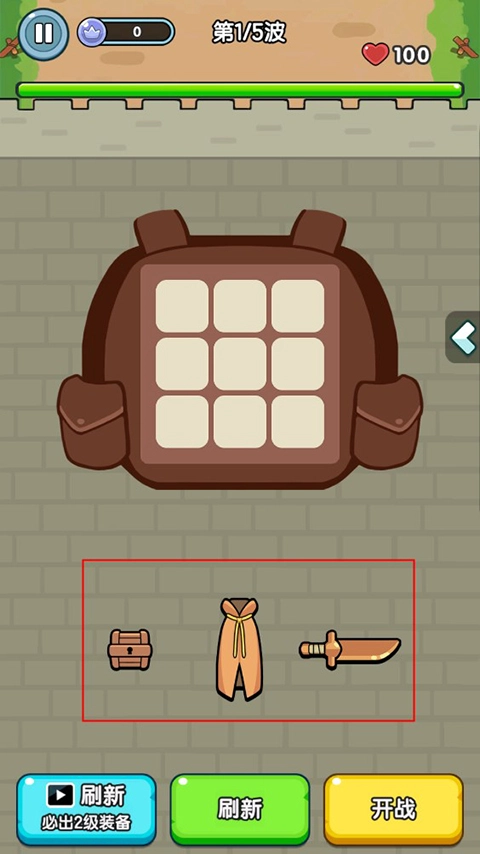Tap the center backpack slot
Viewport: 480px width, 854px height.
pos(240,364)
